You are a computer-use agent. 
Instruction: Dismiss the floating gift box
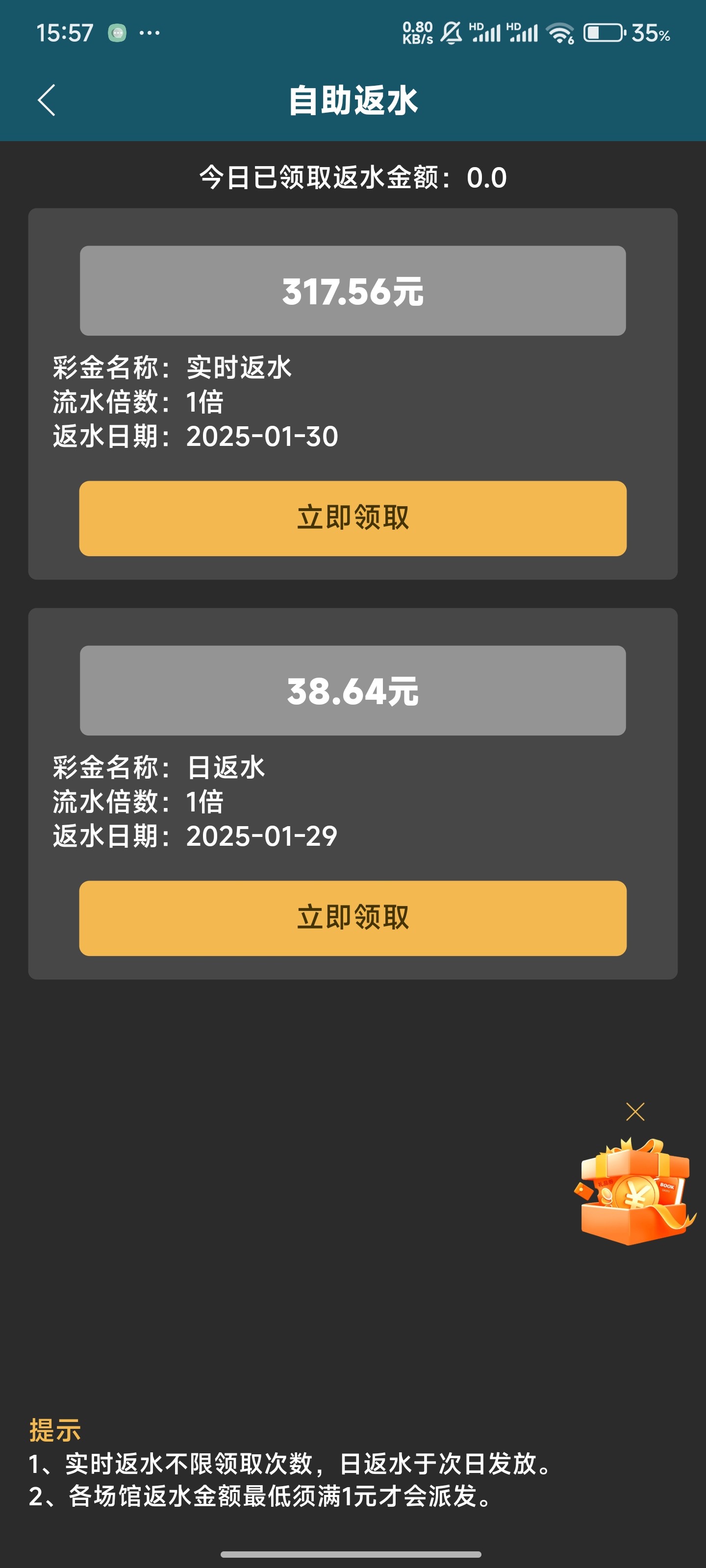click(x=635, y=1111)
